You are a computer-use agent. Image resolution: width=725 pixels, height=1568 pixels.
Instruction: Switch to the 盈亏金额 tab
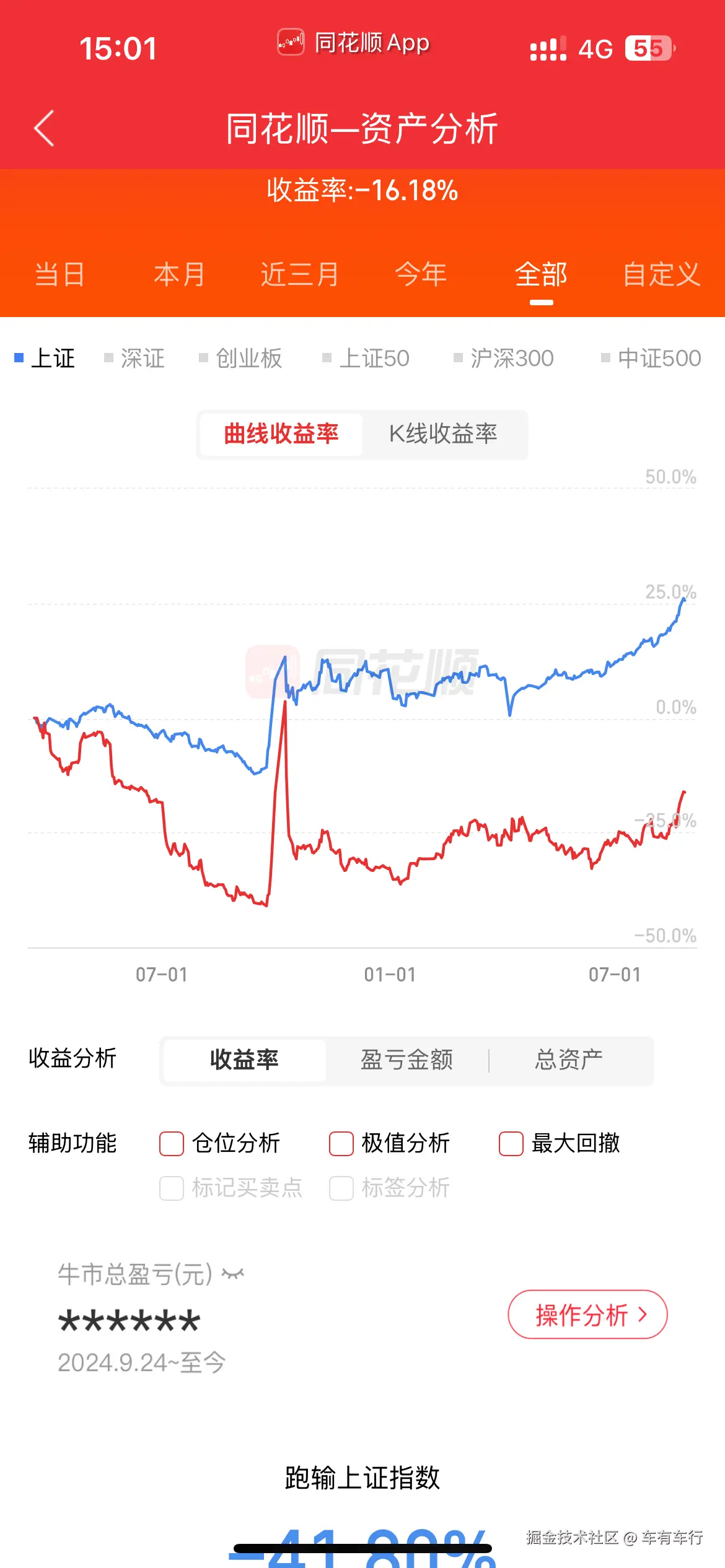point(407,1060)
